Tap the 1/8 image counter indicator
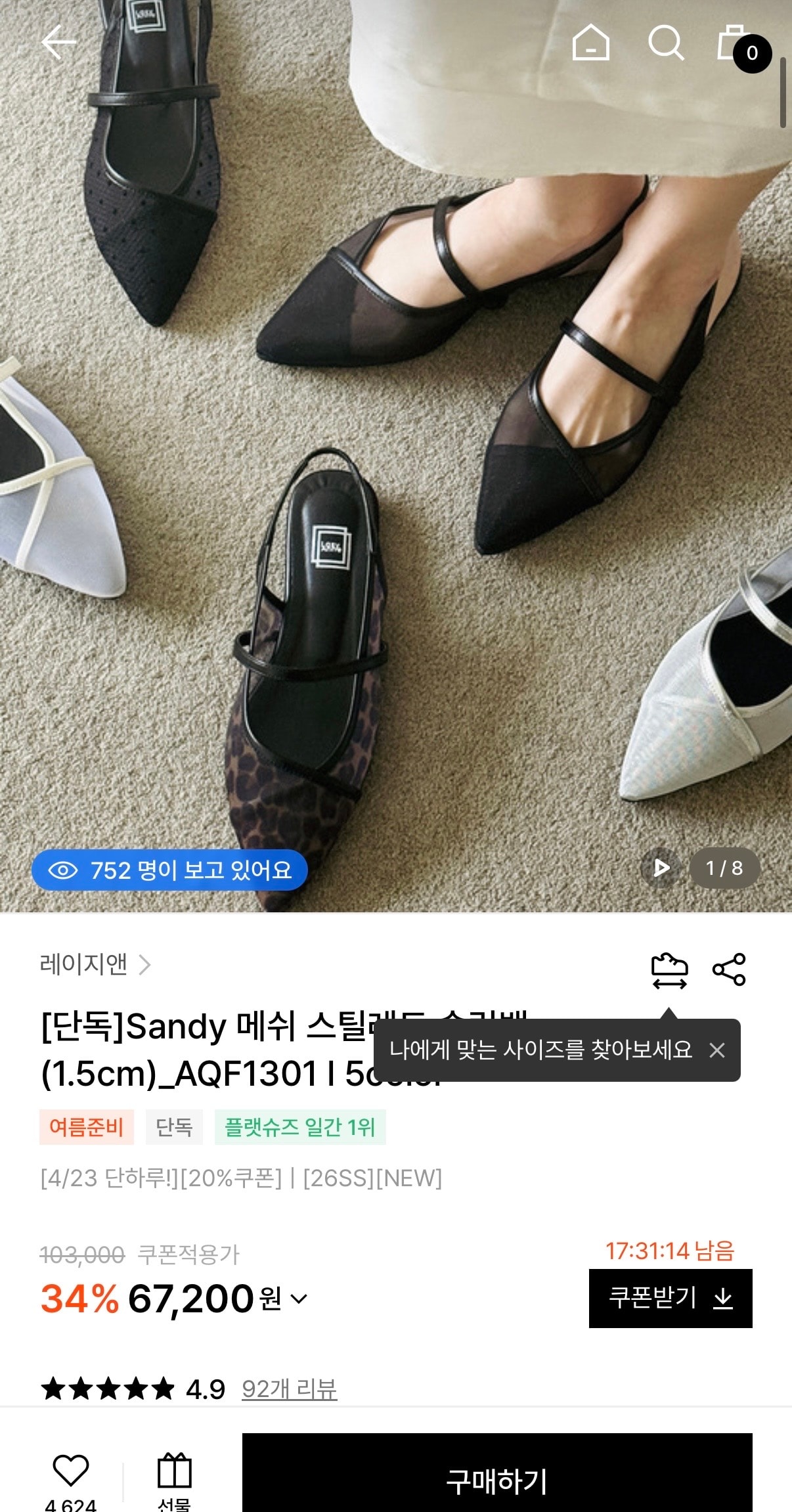 725,868
